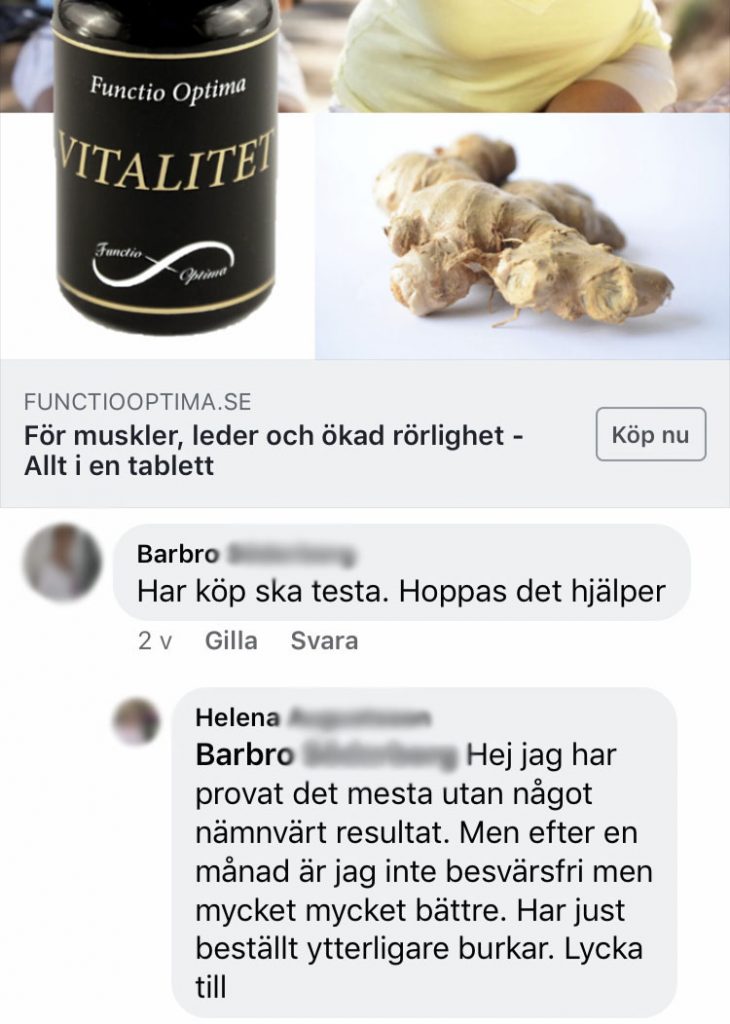
Task: Reply to Barbro's comment via Svara
Action: [324, 641]
